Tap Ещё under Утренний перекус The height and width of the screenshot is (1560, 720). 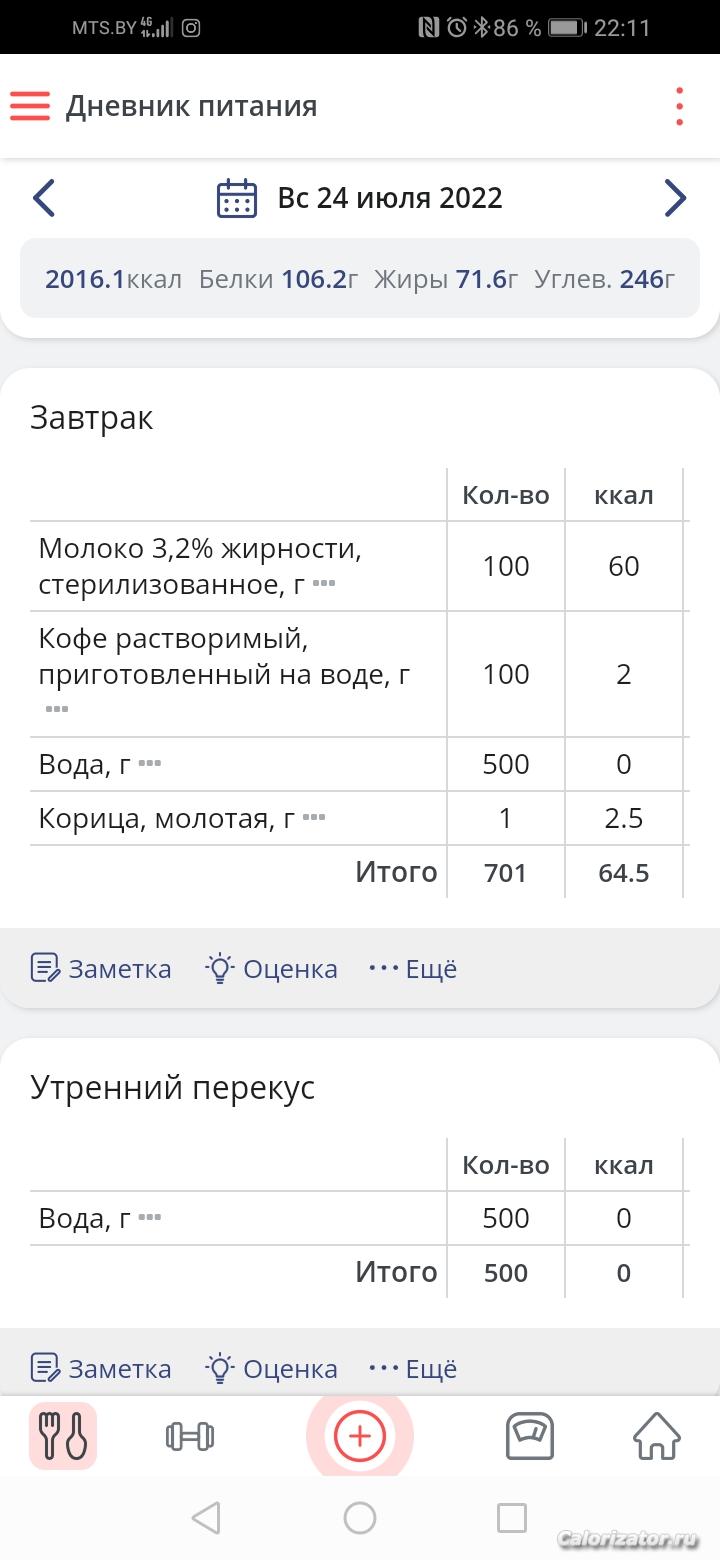coord(413,1368)
